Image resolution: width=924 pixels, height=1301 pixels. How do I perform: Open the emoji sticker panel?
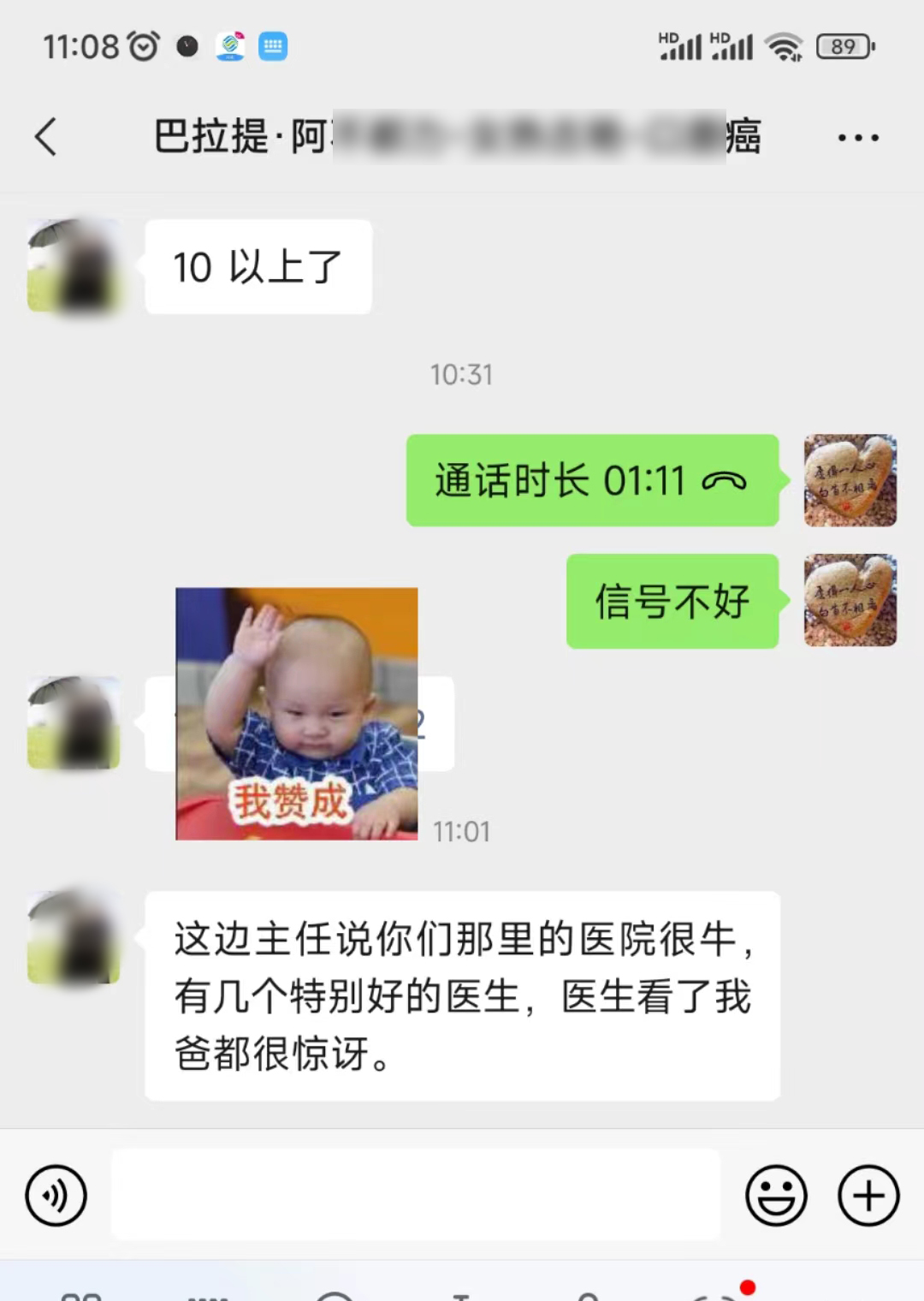click(x=776, y=1195)
